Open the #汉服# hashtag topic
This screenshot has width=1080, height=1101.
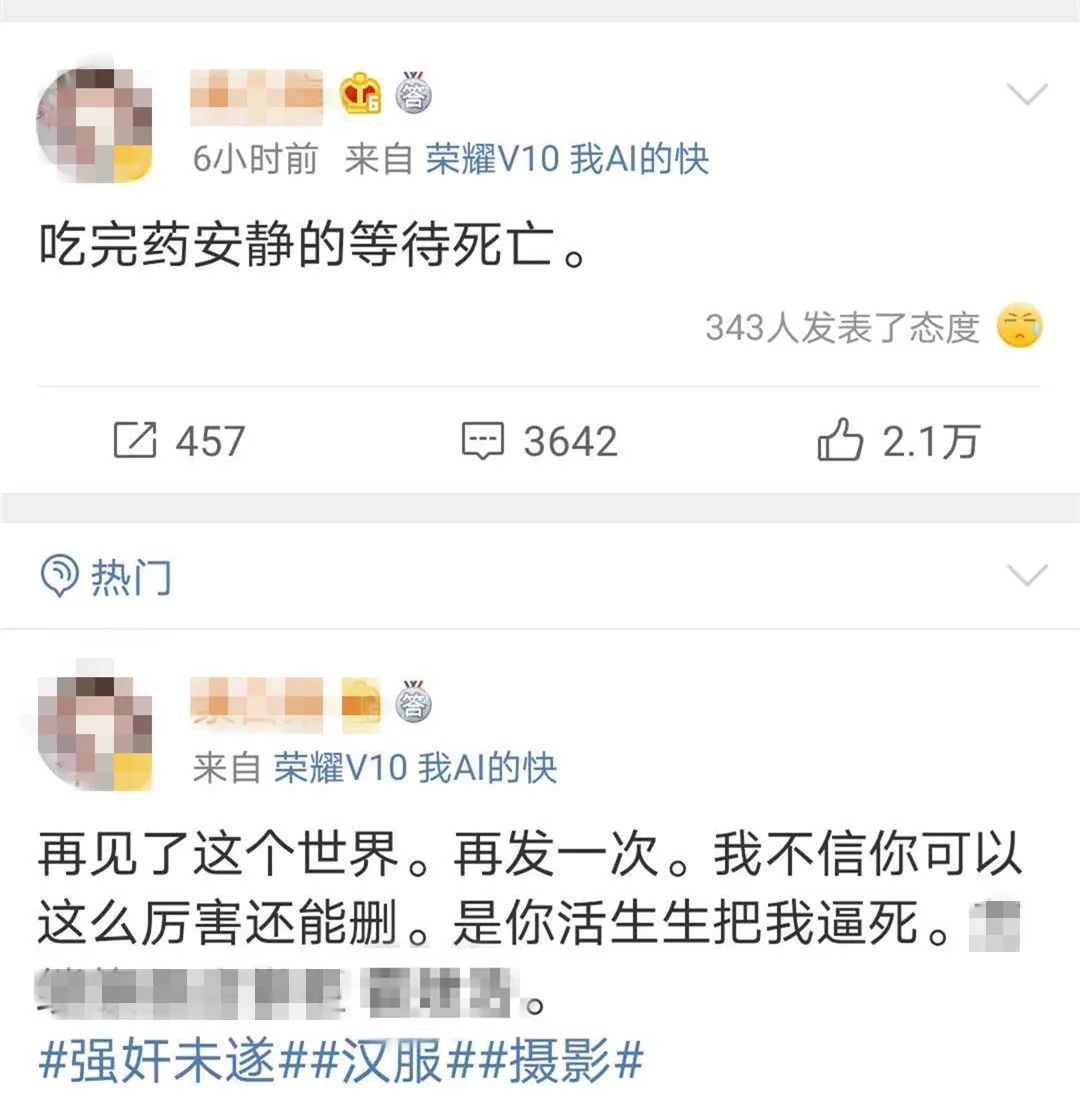(380, 1061)
